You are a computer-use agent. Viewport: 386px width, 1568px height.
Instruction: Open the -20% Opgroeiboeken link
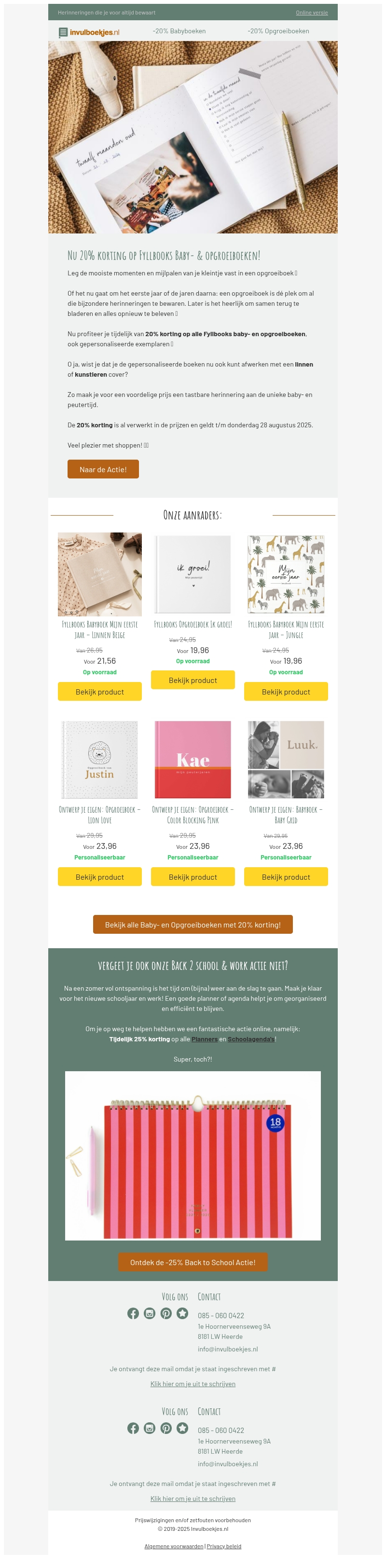(x=278, y=31)
